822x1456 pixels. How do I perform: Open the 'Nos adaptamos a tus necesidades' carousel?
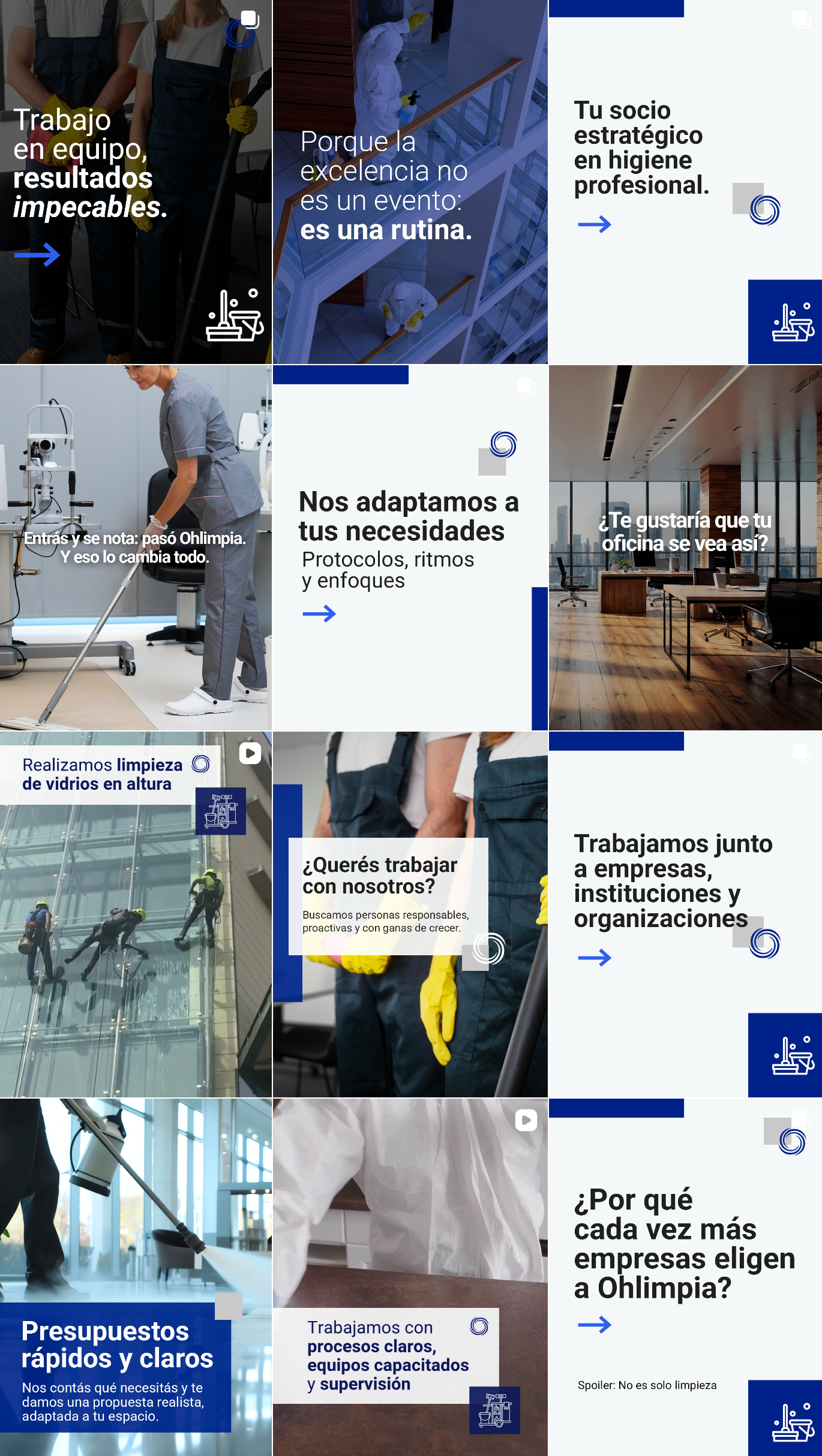coord(410,547)
